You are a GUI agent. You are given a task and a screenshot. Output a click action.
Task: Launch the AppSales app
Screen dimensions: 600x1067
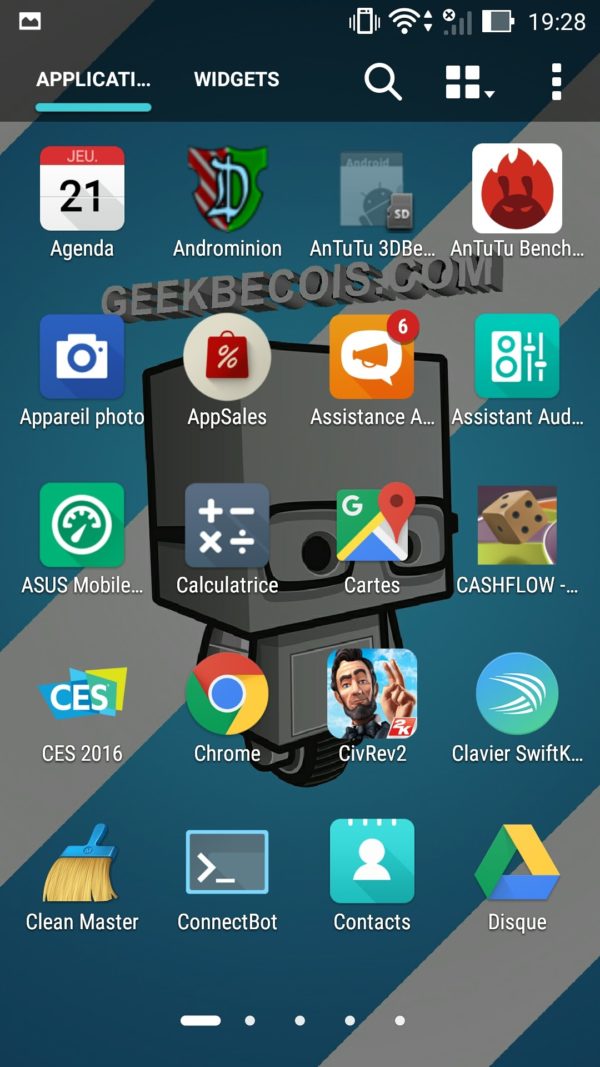[x=228, y=357]
